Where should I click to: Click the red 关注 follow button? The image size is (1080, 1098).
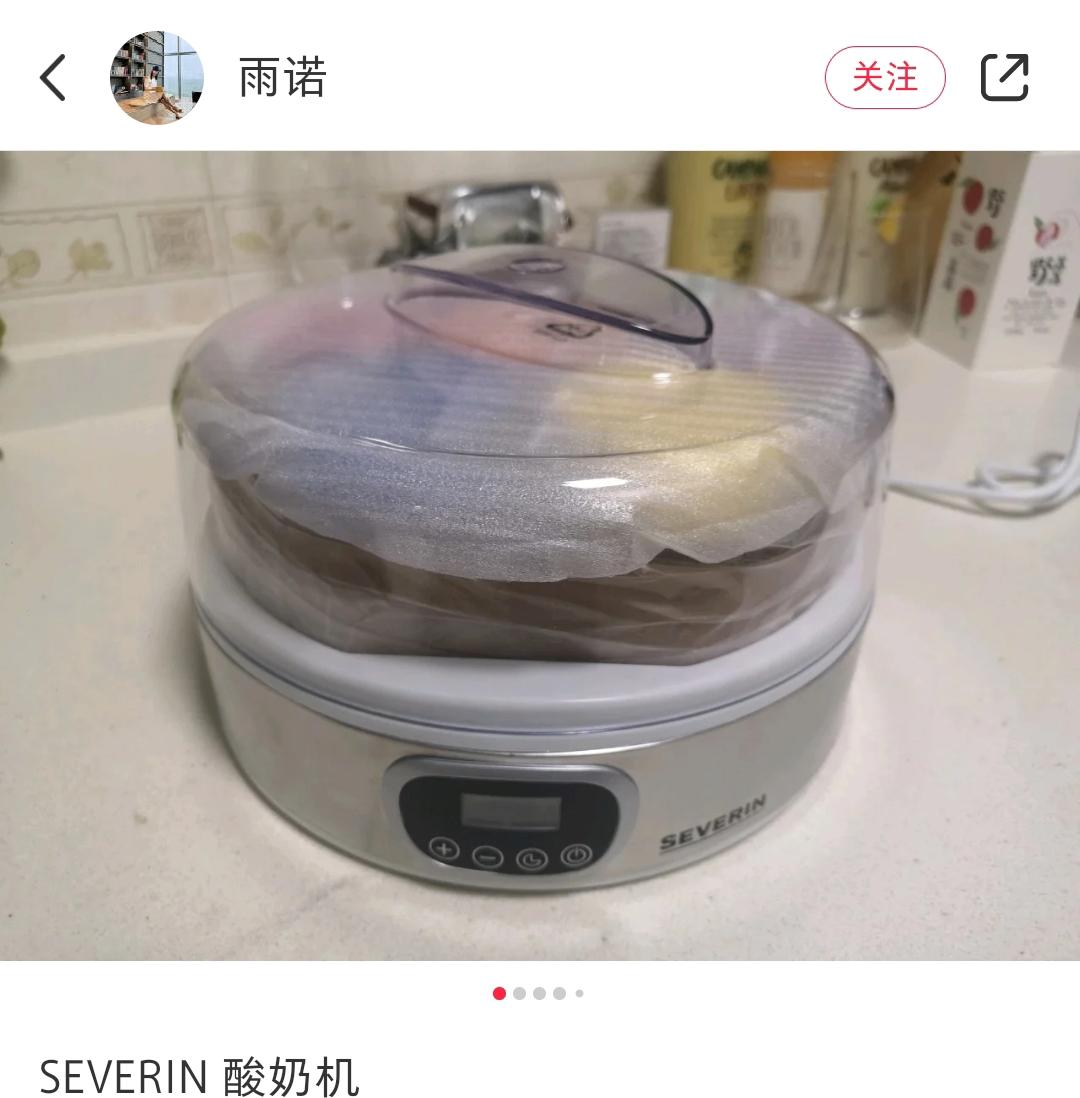(886, 77)
